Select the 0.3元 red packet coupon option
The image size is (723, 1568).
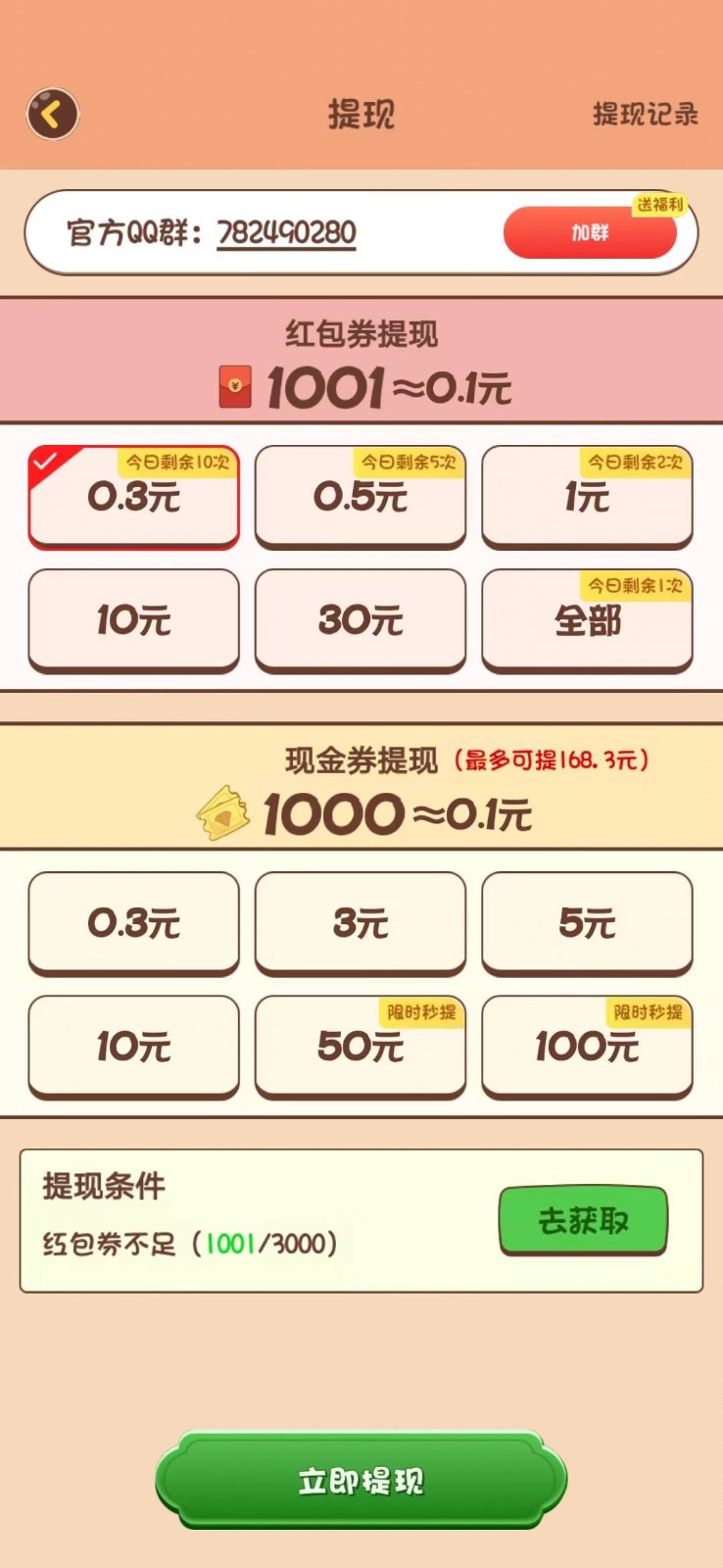(x=133, y=497)
